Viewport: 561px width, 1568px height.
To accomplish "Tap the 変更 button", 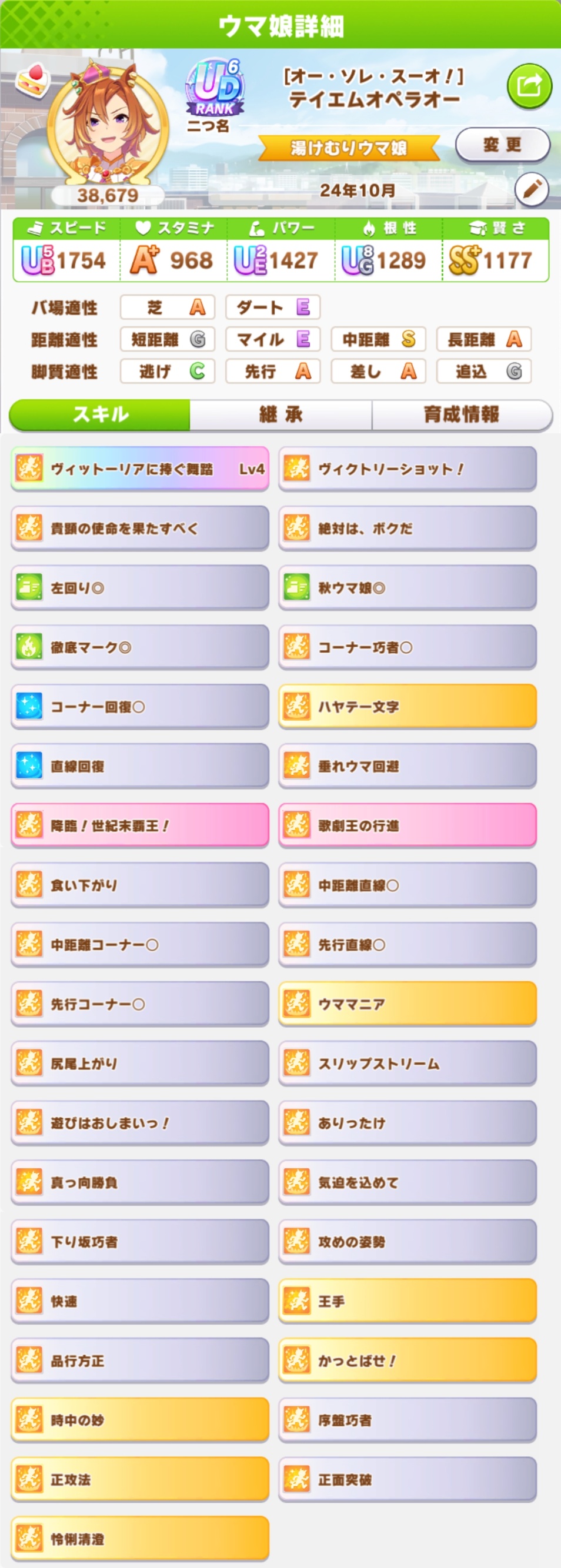I will tap(502, 145).
